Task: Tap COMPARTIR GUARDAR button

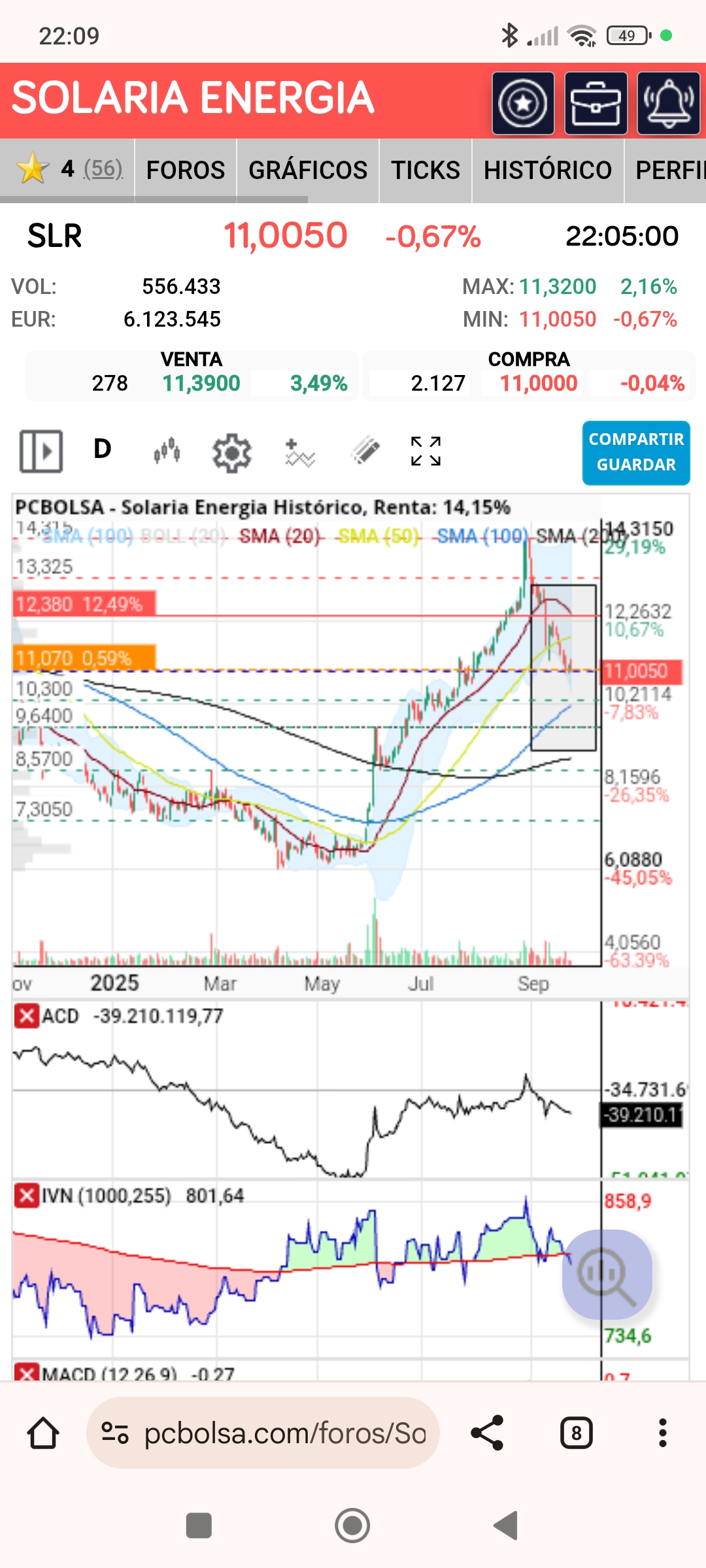Action: point(636,453)
